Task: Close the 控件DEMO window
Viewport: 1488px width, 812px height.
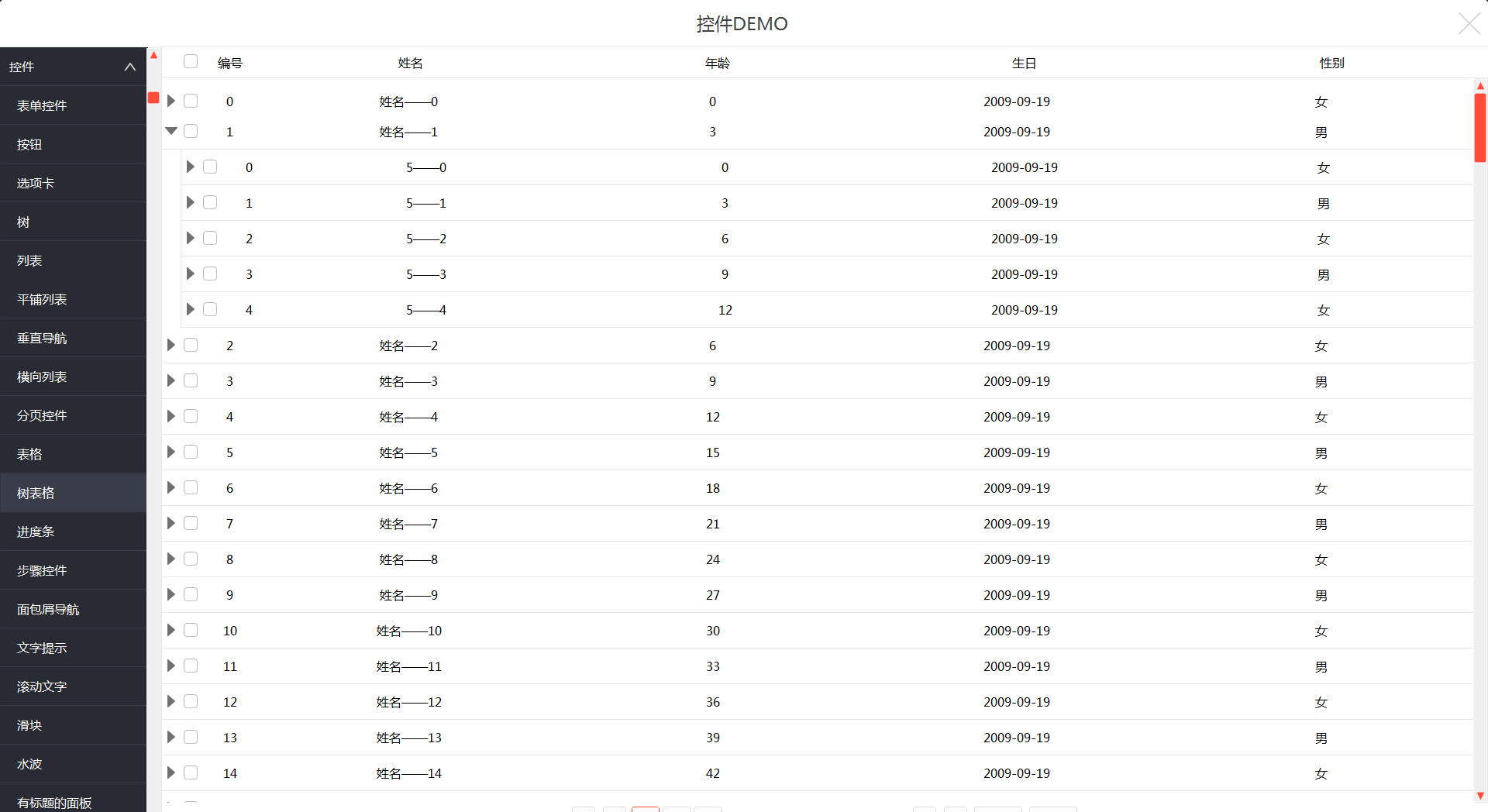Action: click(1469, 23)
